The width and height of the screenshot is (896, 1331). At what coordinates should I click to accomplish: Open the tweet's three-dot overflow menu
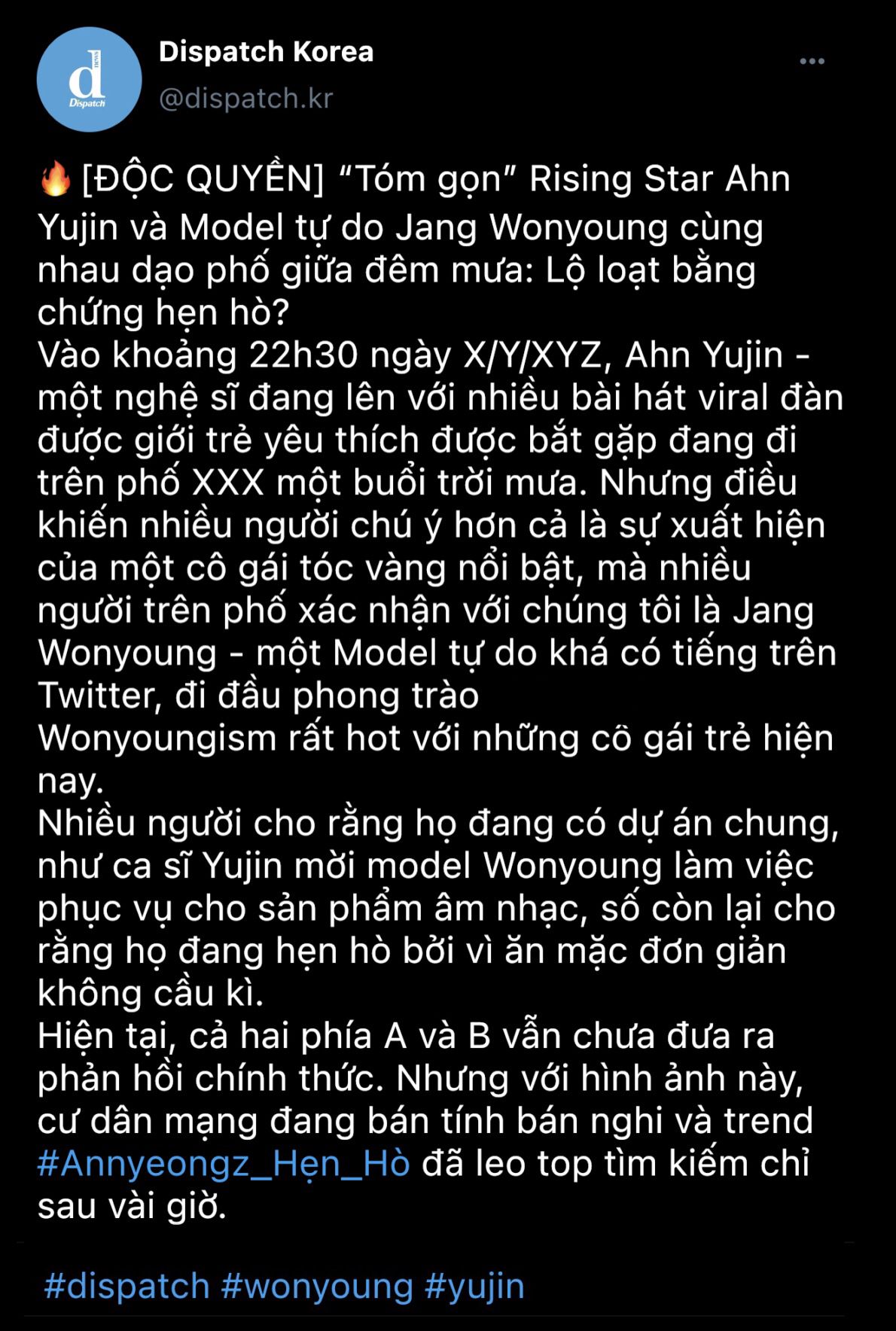(x=812, y=62)
